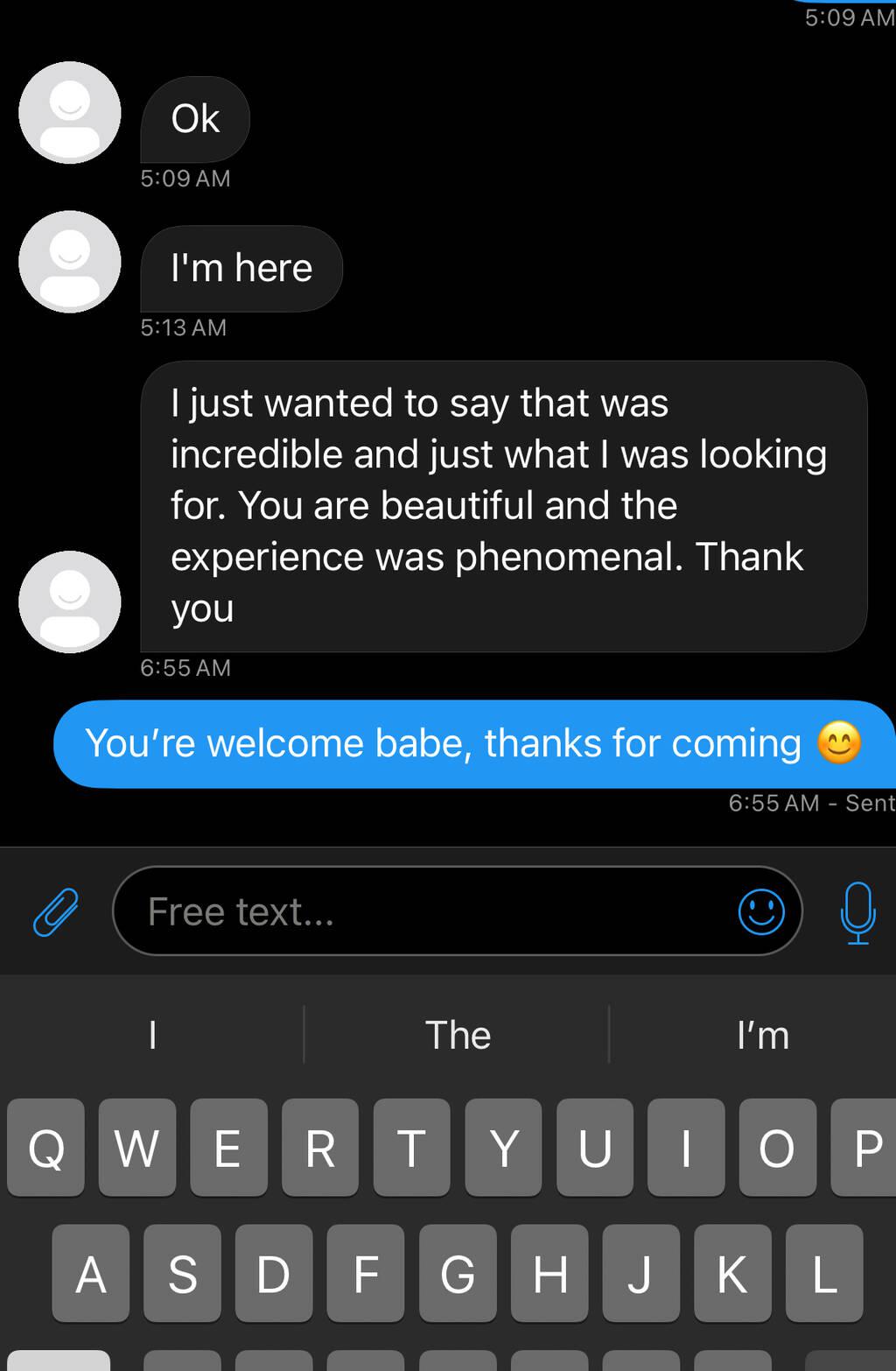This screenshot has height=1371, width=896.
Task: Type the letter G on keyboard
Action: 458,1274
